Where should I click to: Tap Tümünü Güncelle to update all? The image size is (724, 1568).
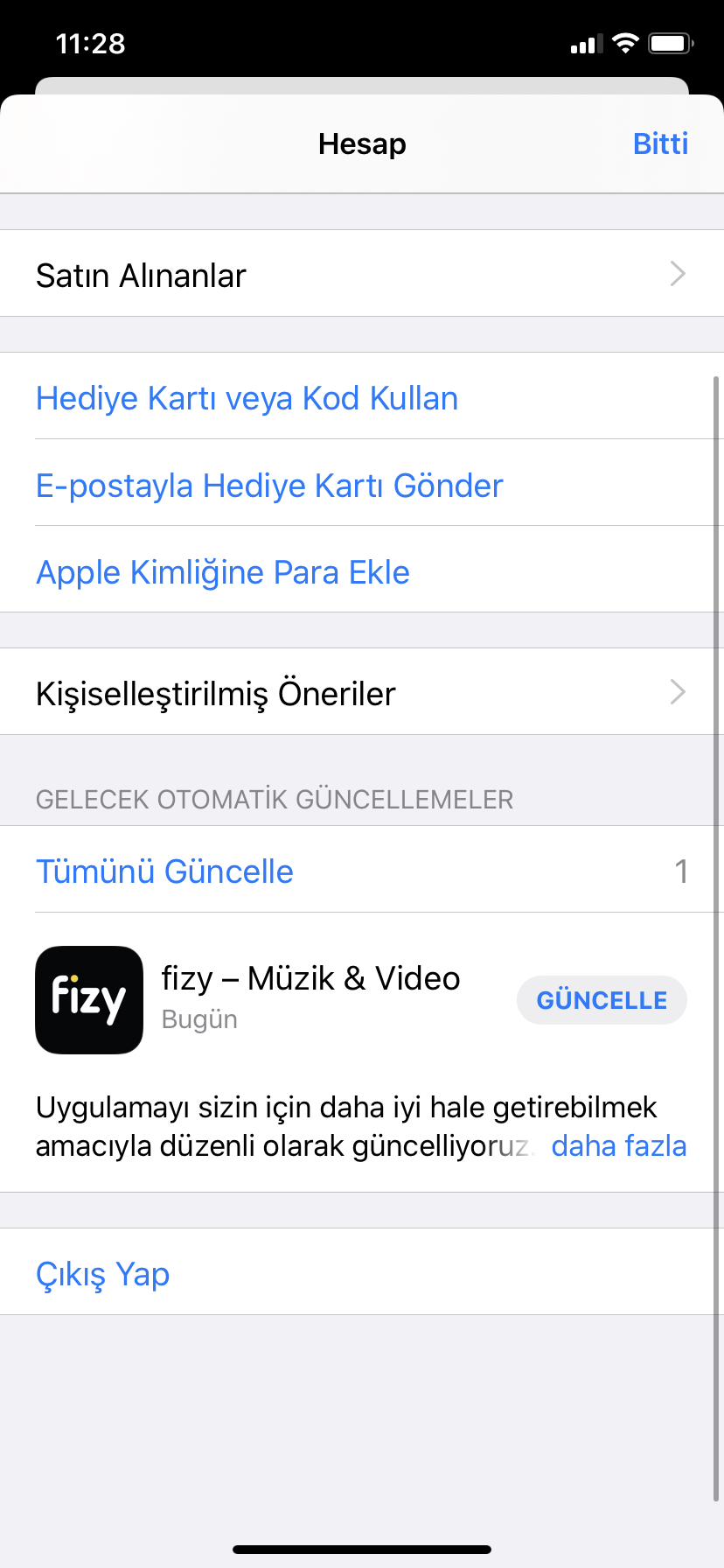(164, 871)
